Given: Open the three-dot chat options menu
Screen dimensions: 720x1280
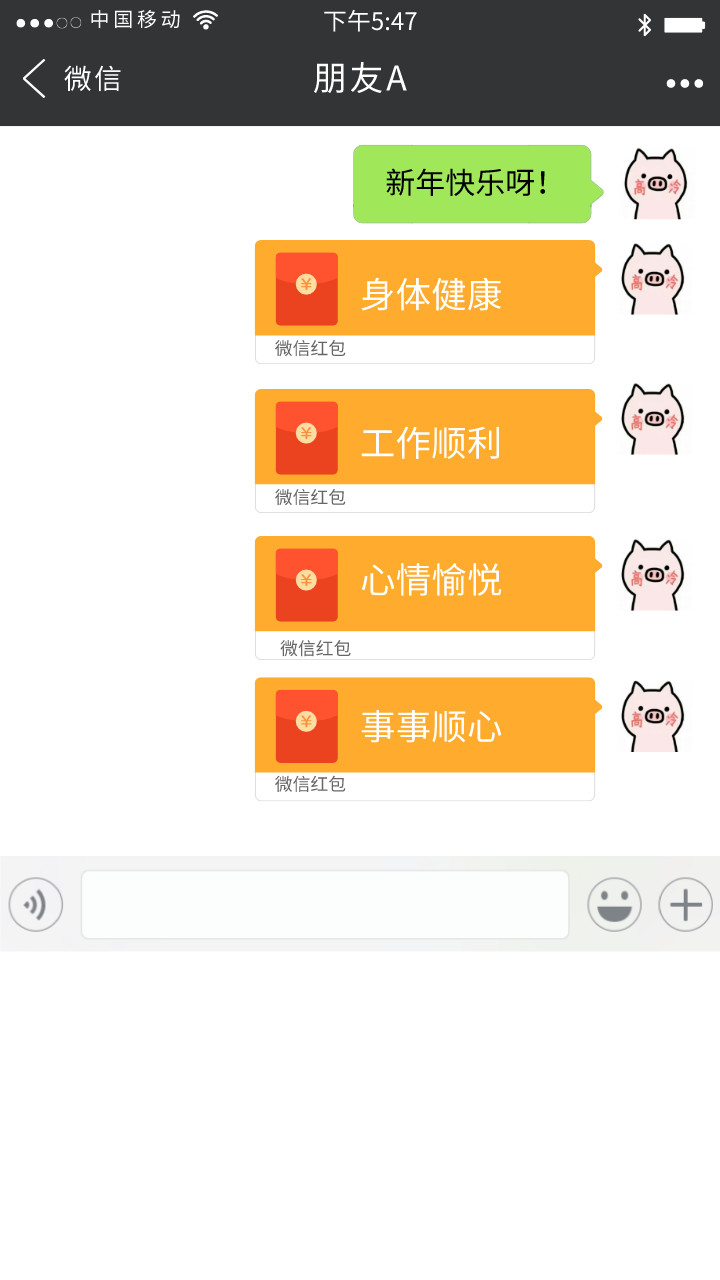Looking at the screenshot, I should click(x=685, y=83).
